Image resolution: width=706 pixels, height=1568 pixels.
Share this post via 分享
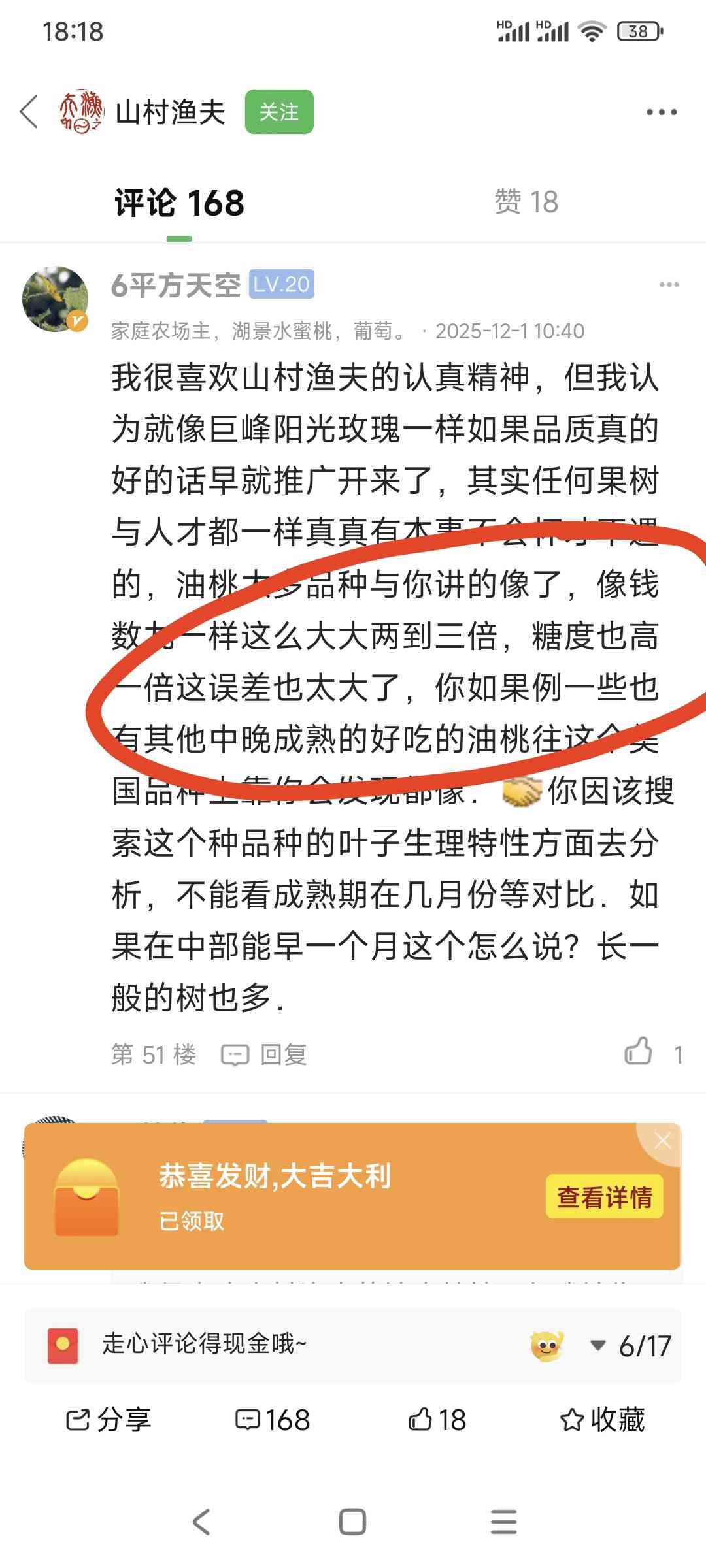click(x=109, y=1420)
